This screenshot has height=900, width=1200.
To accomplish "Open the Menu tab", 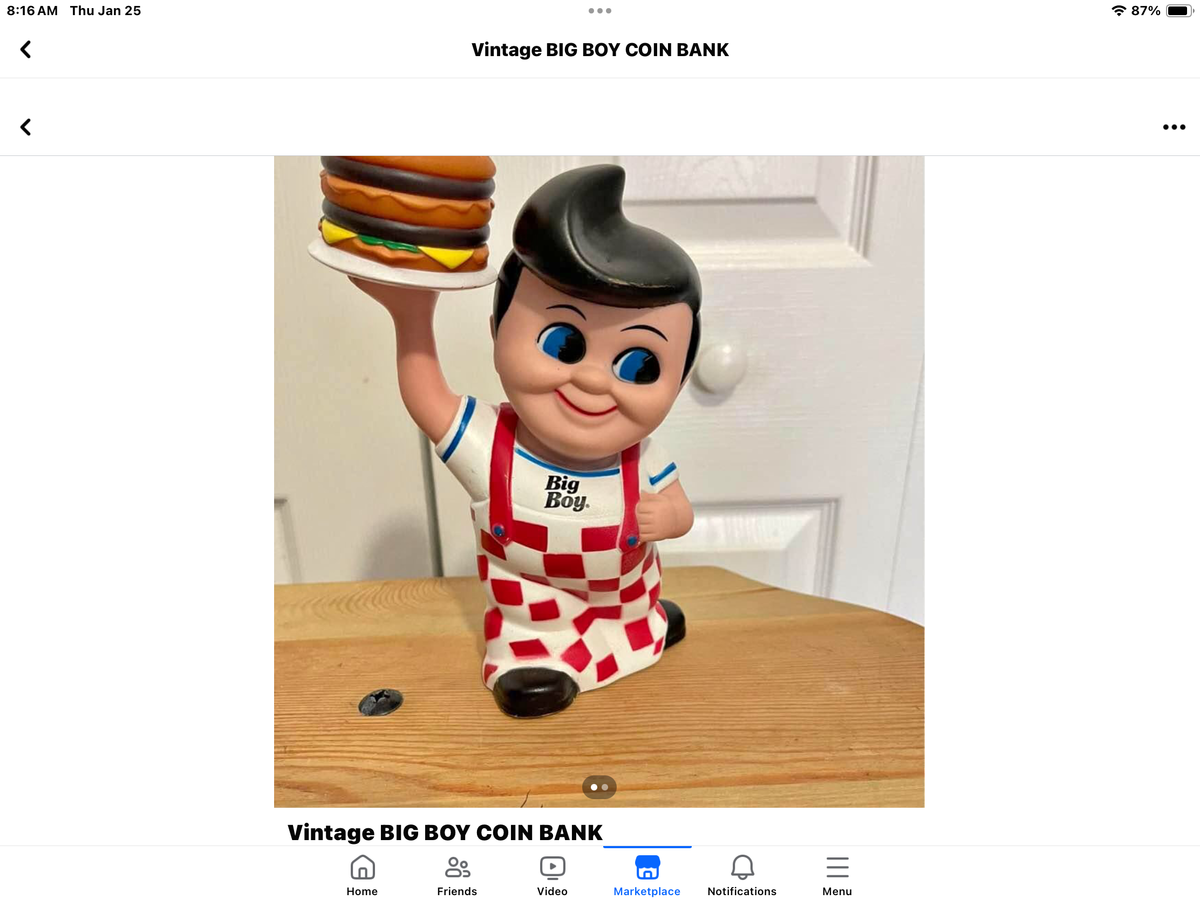I will (x=837, y=875).
